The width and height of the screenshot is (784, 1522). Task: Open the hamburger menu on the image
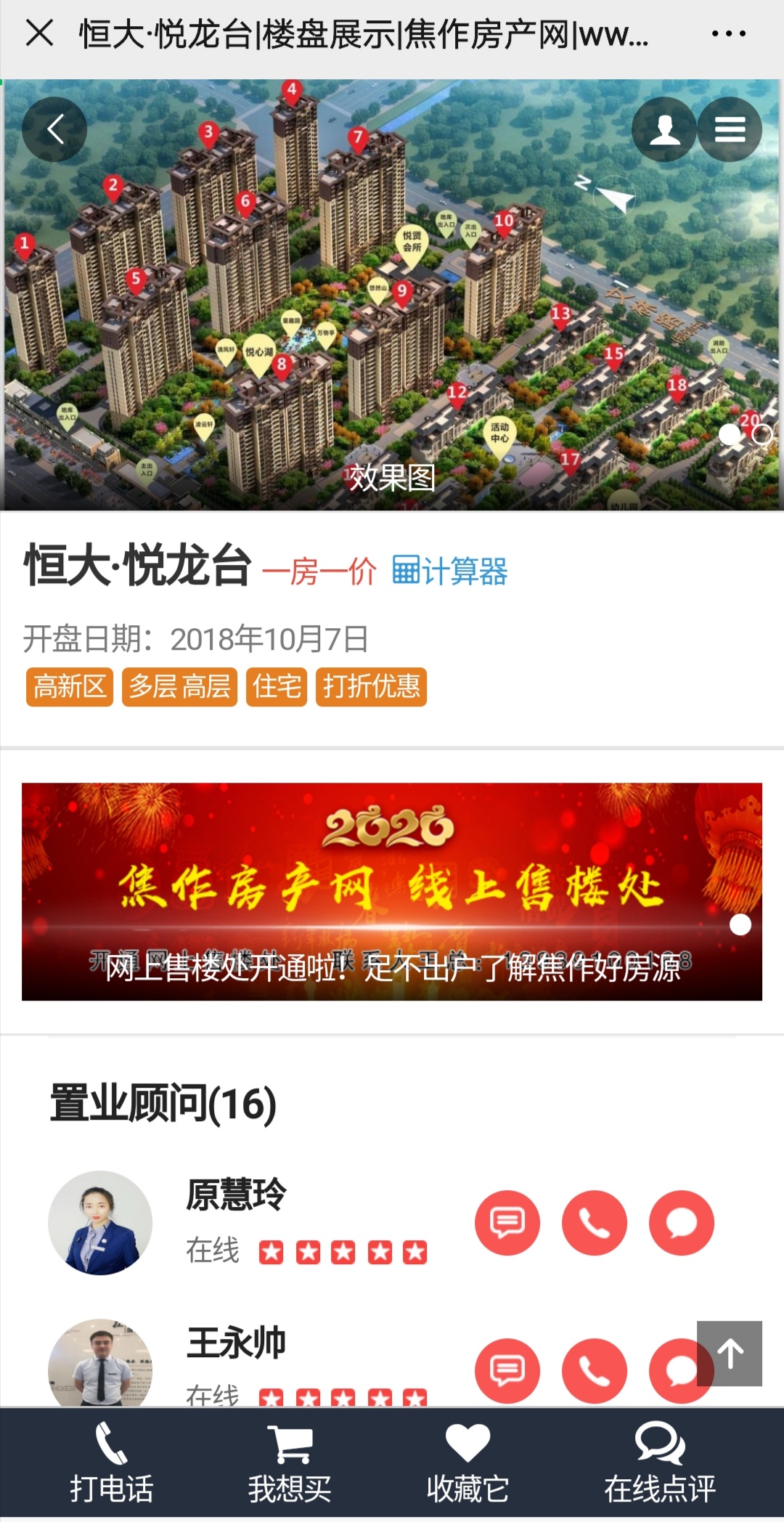click(x=730, y=129)
